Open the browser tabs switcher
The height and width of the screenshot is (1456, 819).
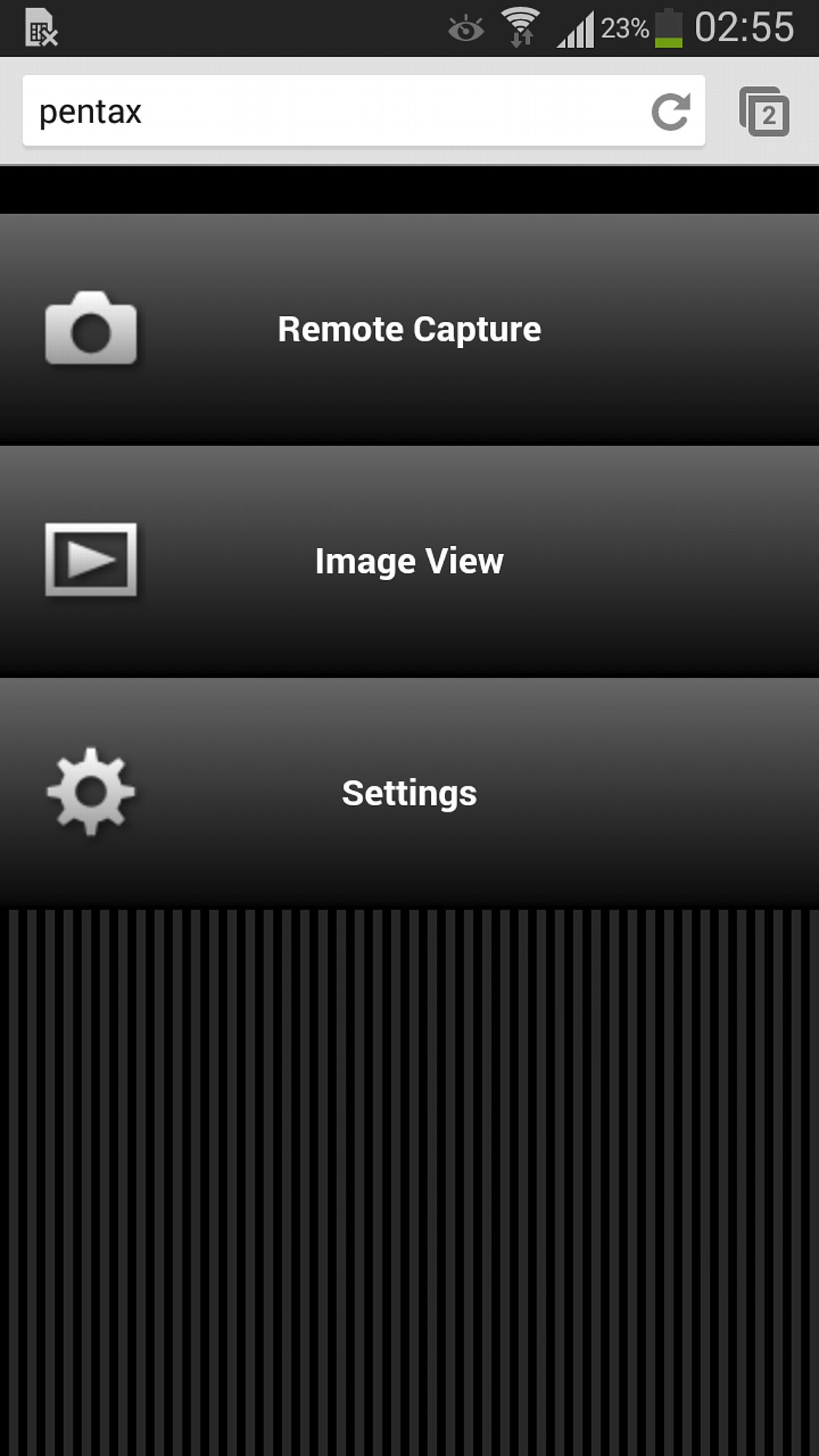point(764,111)
